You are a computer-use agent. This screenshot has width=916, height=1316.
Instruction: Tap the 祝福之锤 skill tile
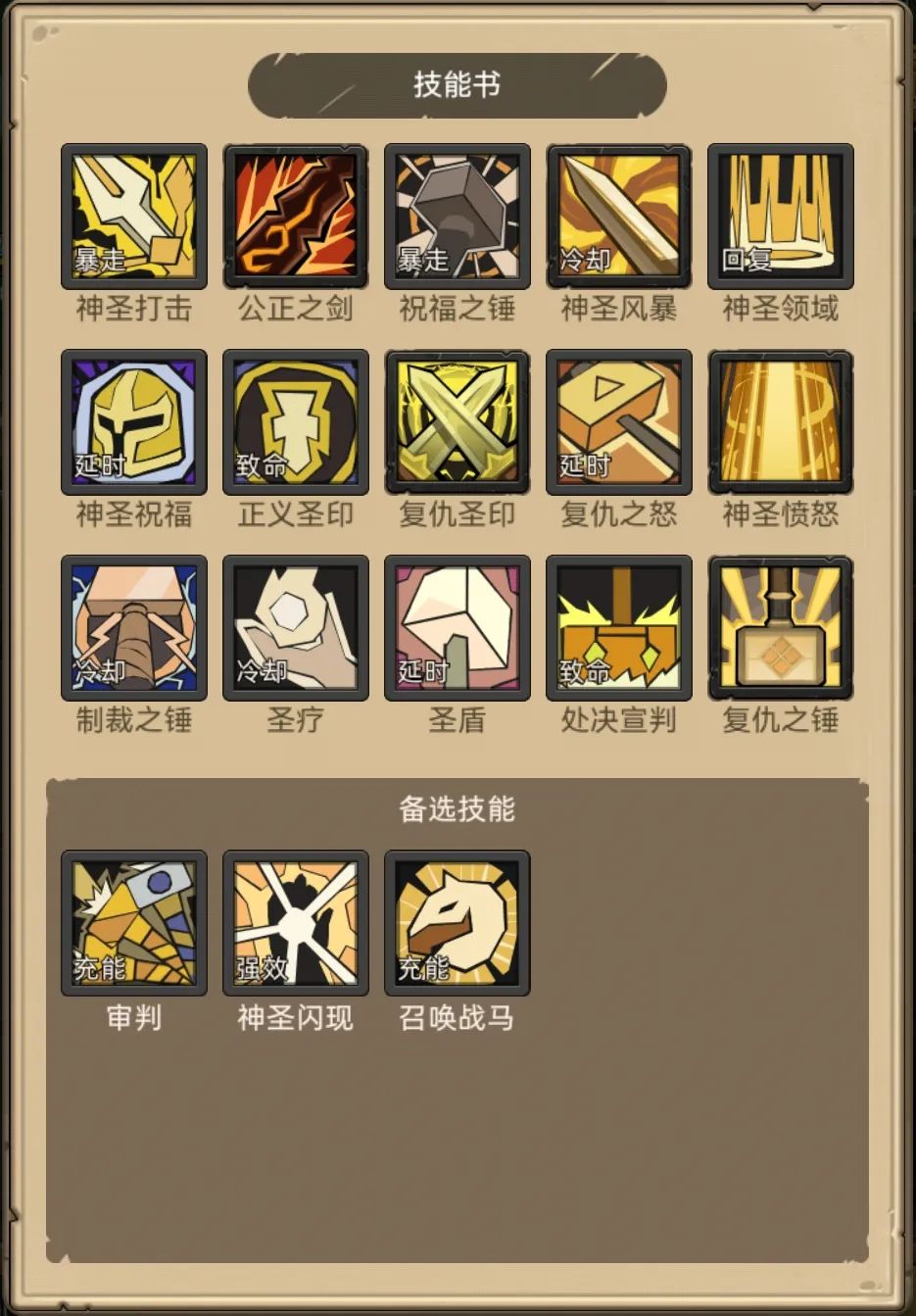click(x=458, y=217)
